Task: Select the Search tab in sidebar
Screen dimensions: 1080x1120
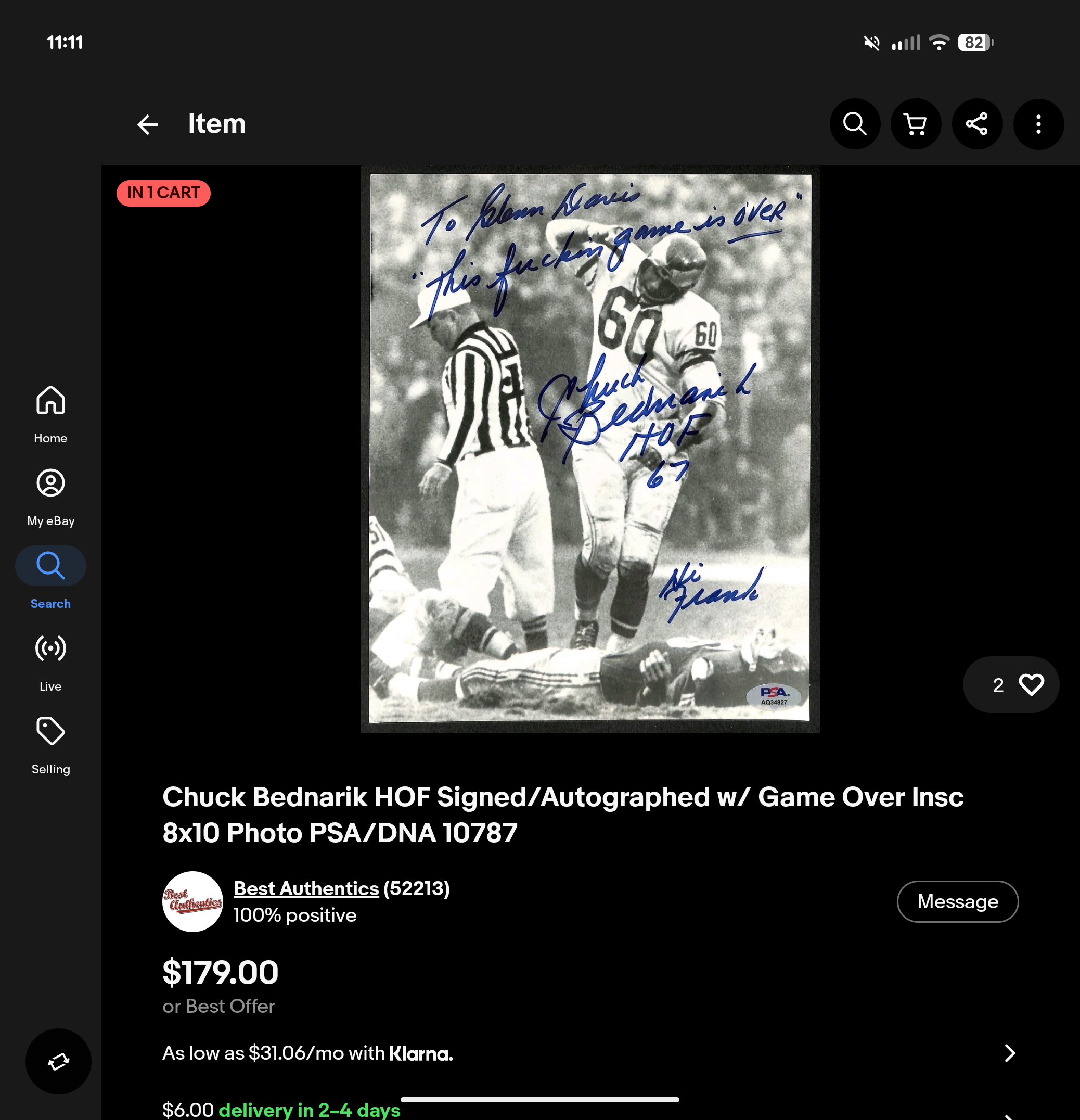Action: tap(51, 579)
